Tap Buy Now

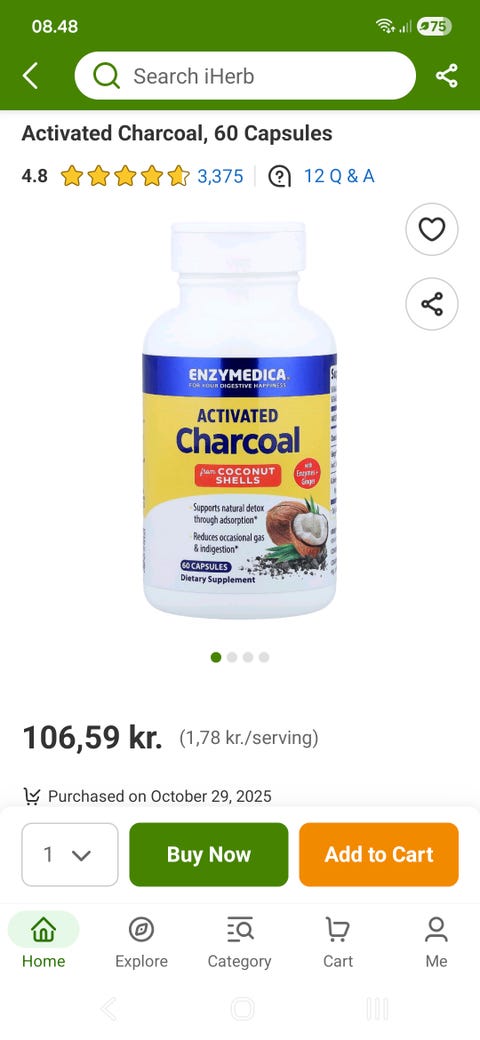209,854
